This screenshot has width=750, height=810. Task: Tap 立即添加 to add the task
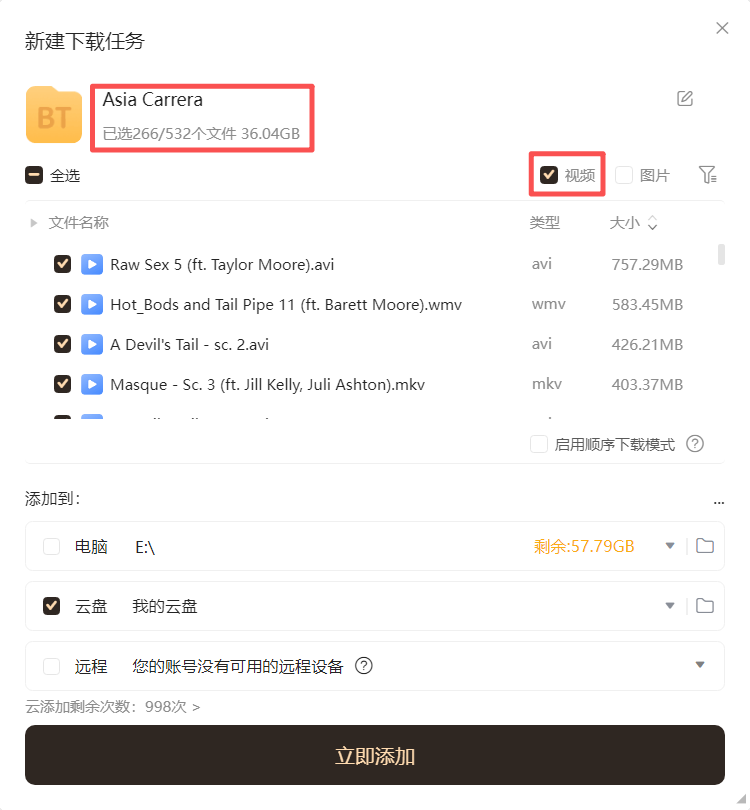click(x=375, y=755)
